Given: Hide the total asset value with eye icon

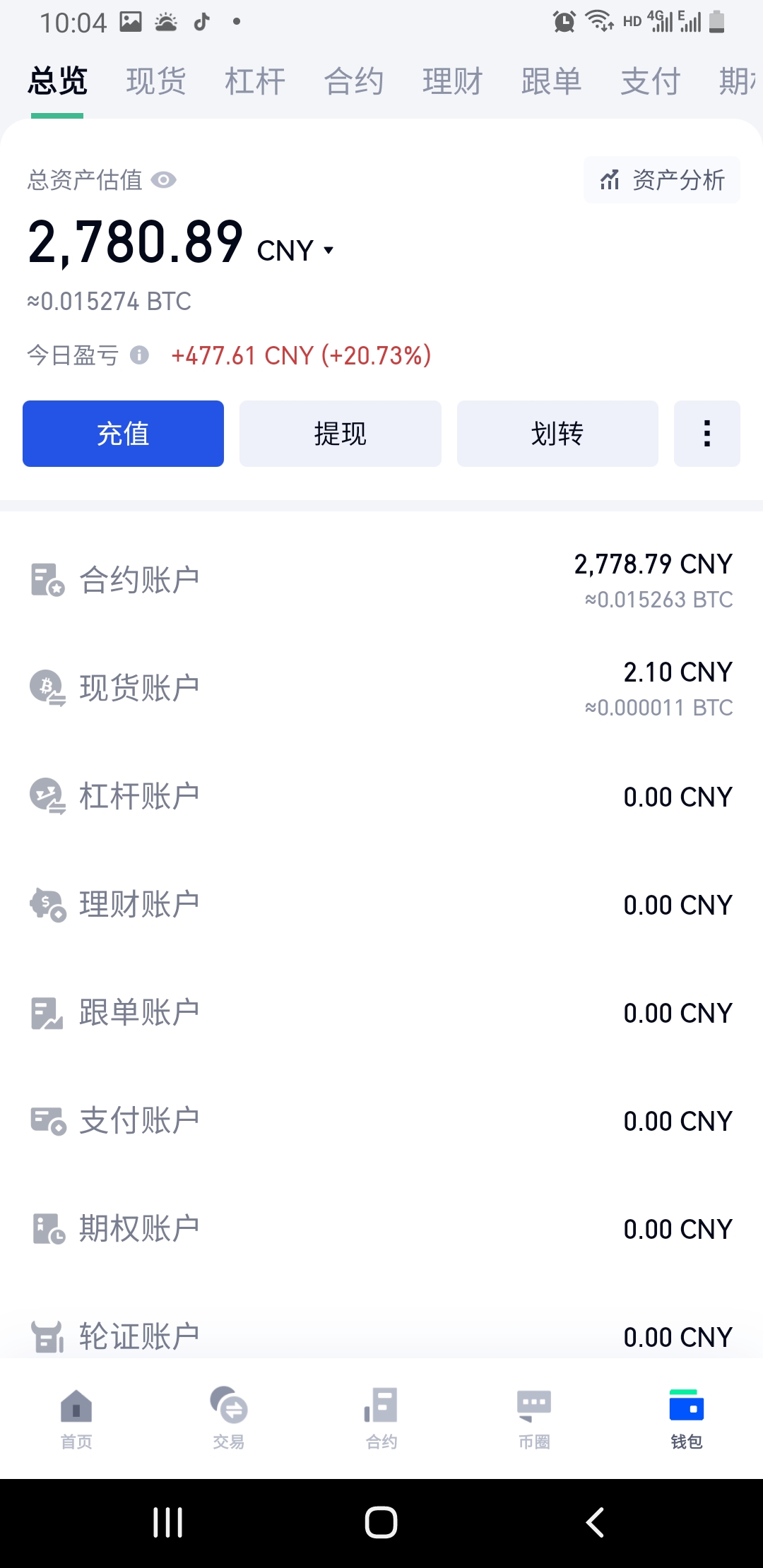Looking at the screenshot, I should click(x=163, y=180).
